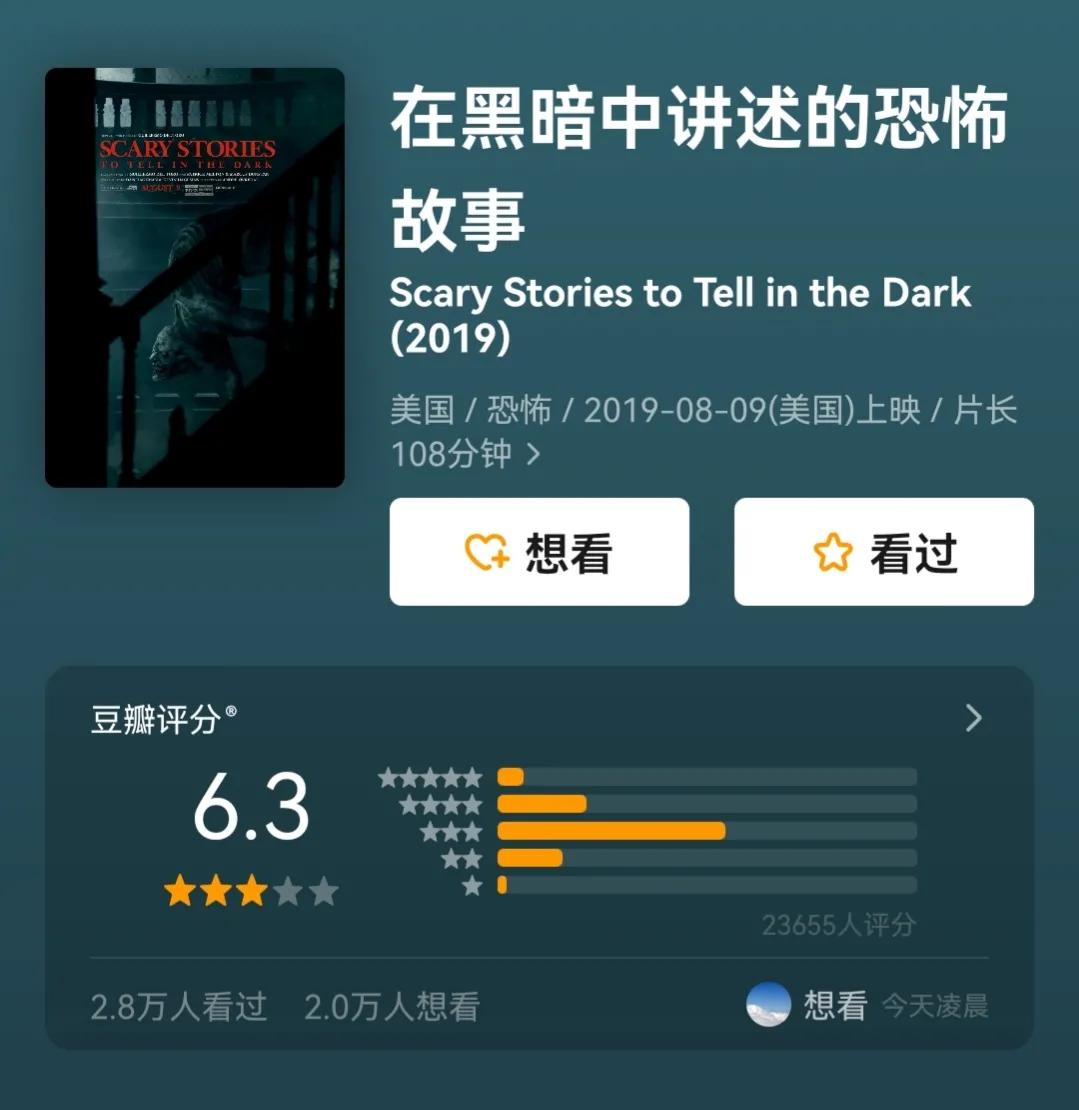Expand movie info via chevron after 108分钟
Screen dimensions: 1079x1110
click(x=534, y=455)
